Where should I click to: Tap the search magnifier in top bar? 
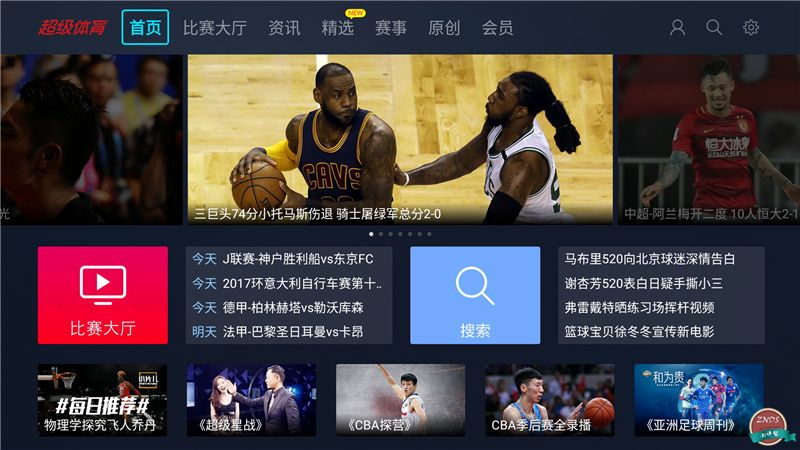(x=714, y=28)
